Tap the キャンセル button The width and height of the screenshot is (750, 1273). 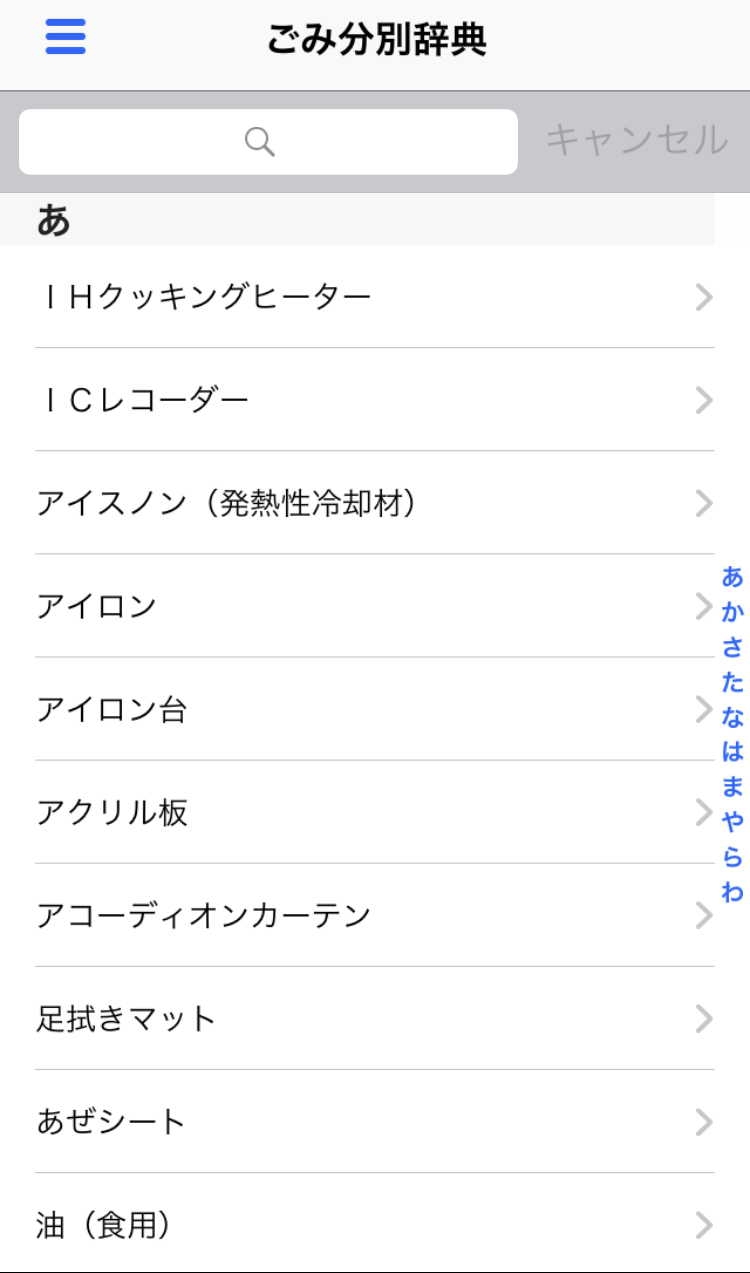637,140
